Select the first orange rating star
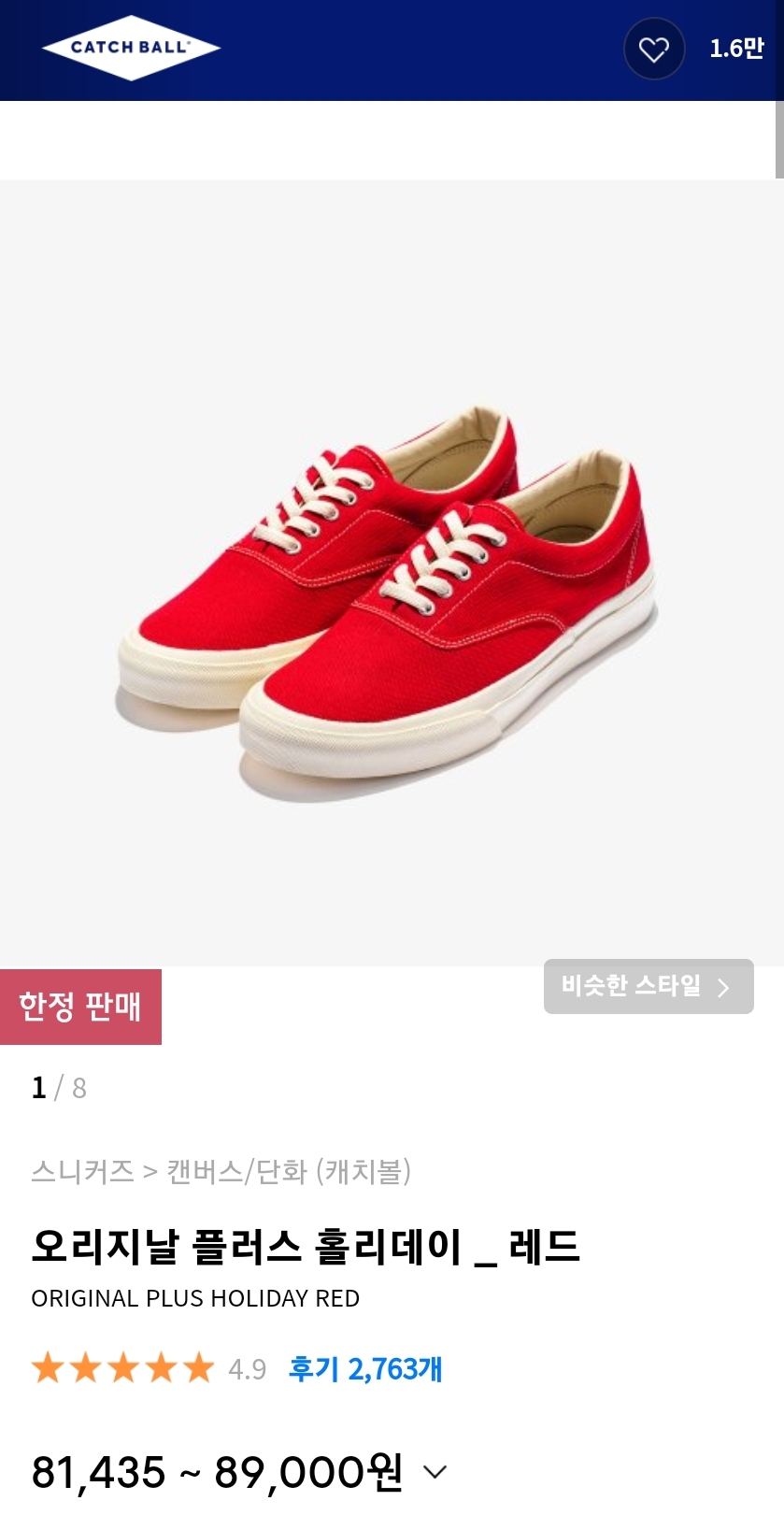This screenshot has width=784, height=1515. click(49, 1368)
